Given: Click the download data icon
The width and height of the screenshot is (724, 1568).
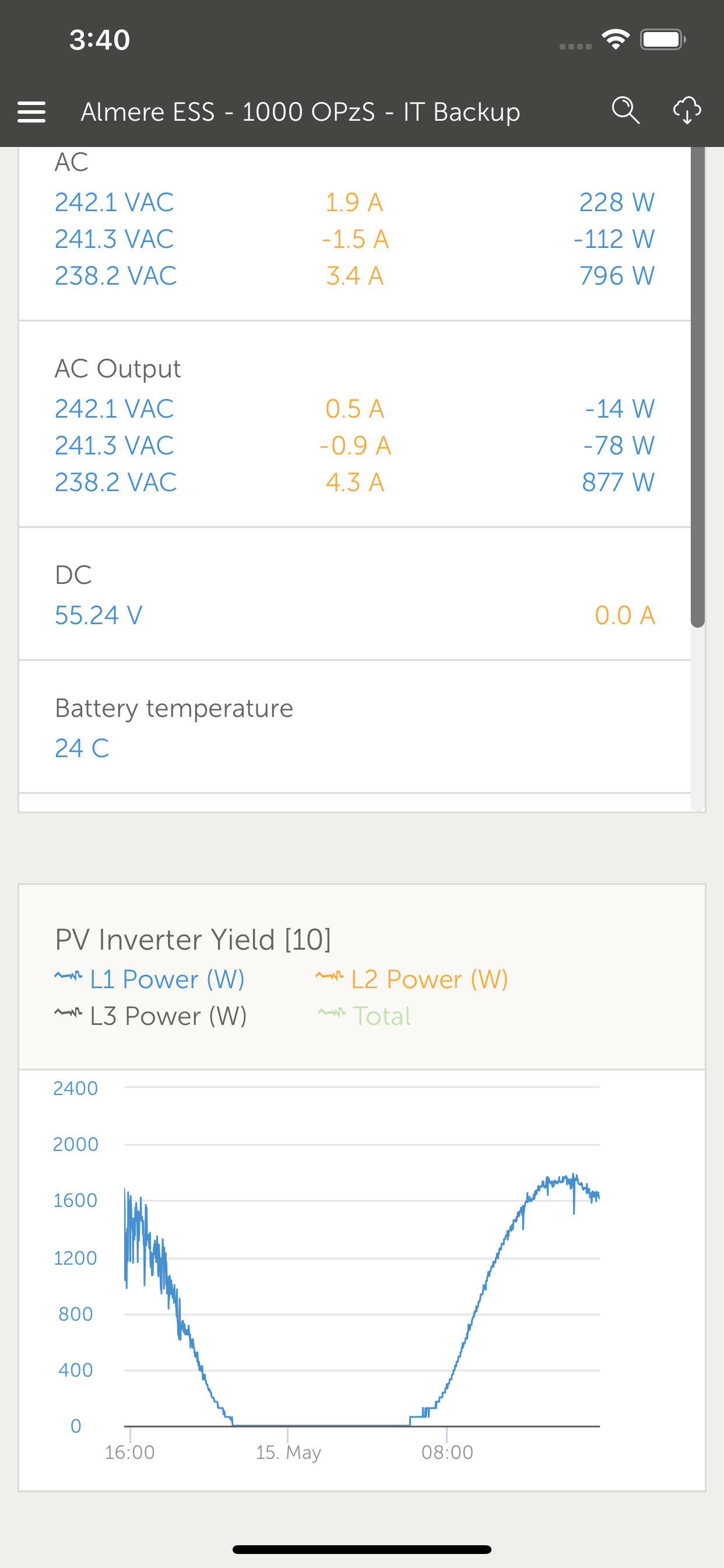Looking at the screenshot, I should tap(687, 111).
